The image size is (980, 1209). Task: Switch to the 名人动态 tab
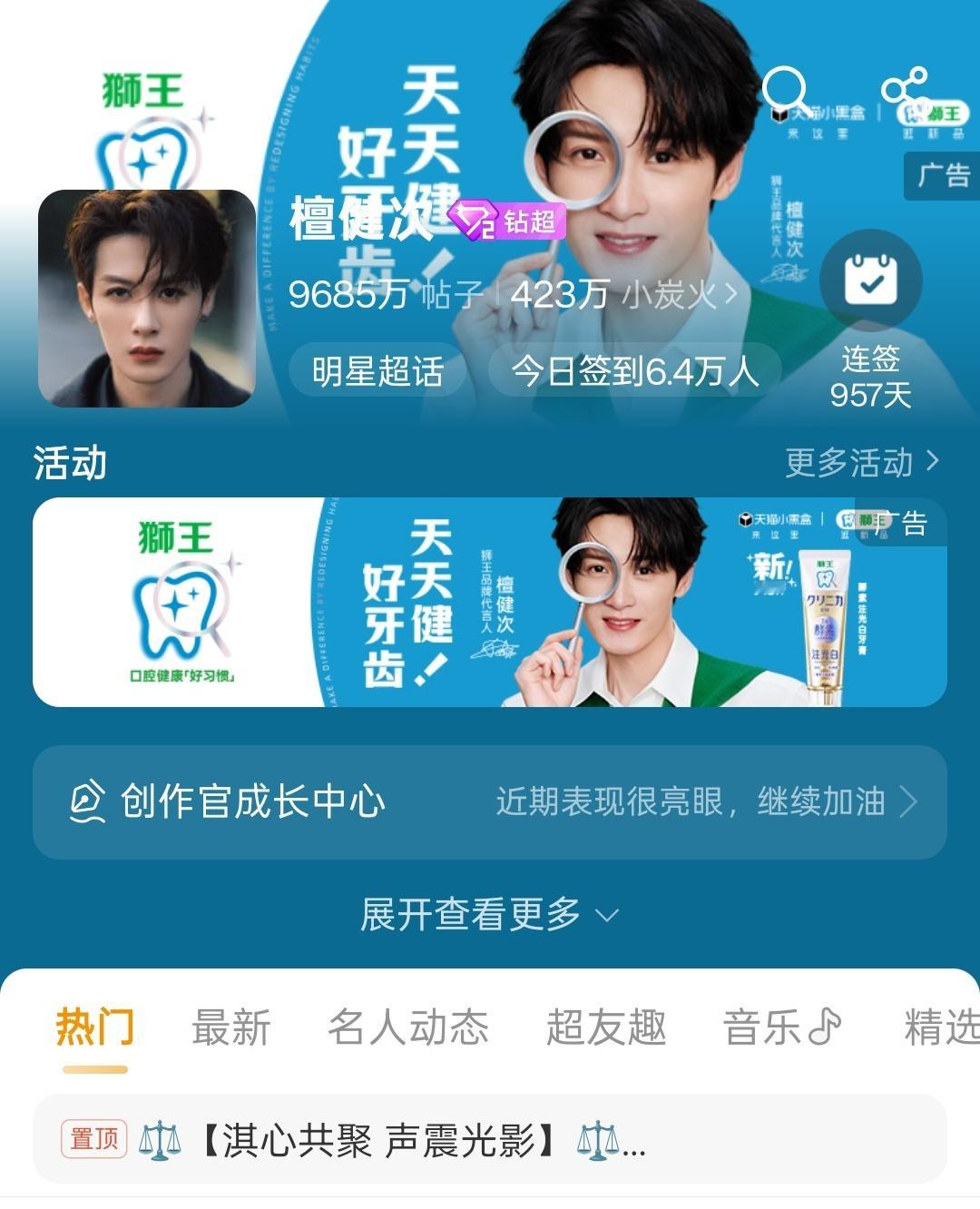(x=407, y=1026)
